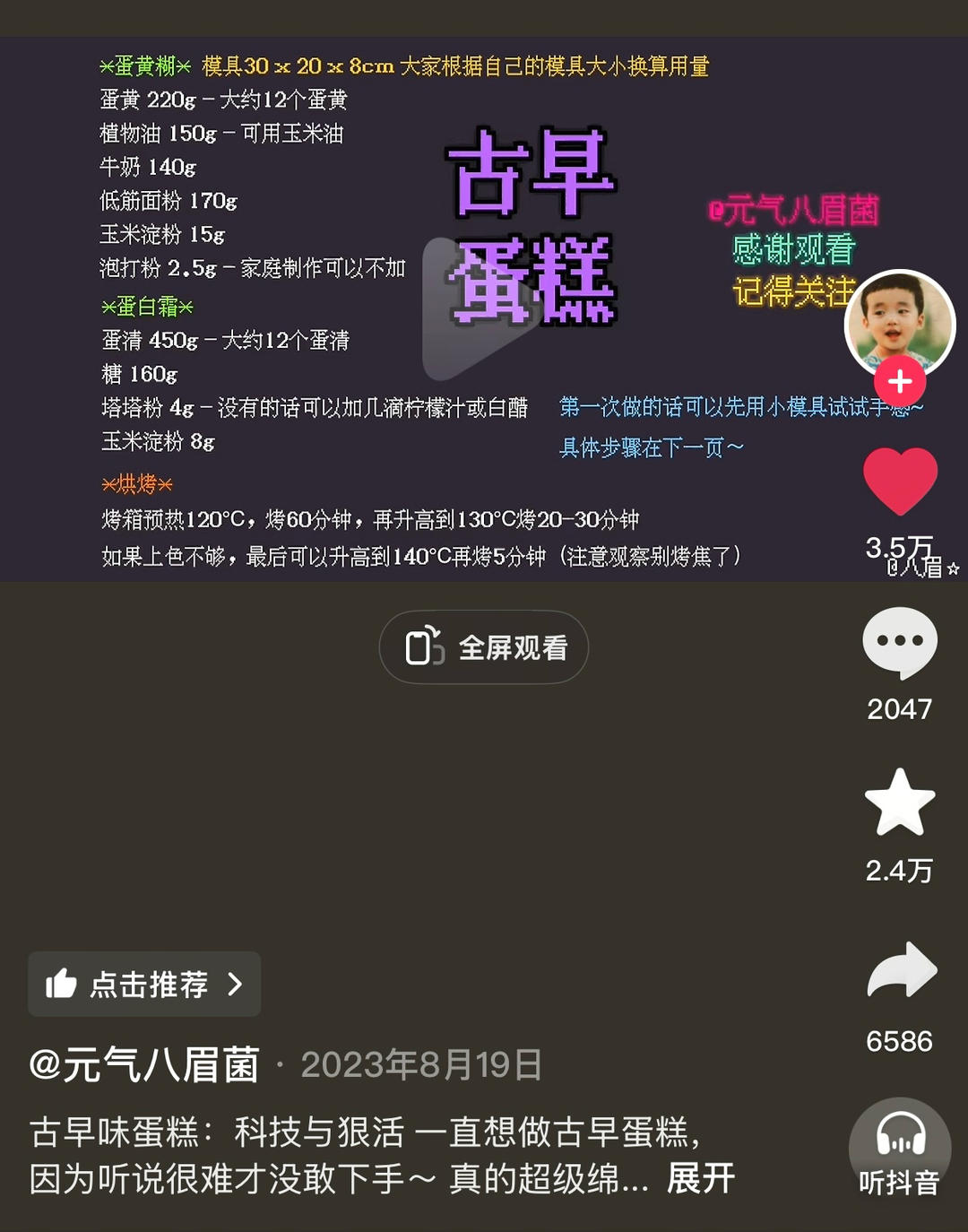Image resolution: width=968 pixels, height=1232 pixels.
Task: Open the creator's profile avatar
Action: click(899, 323)
